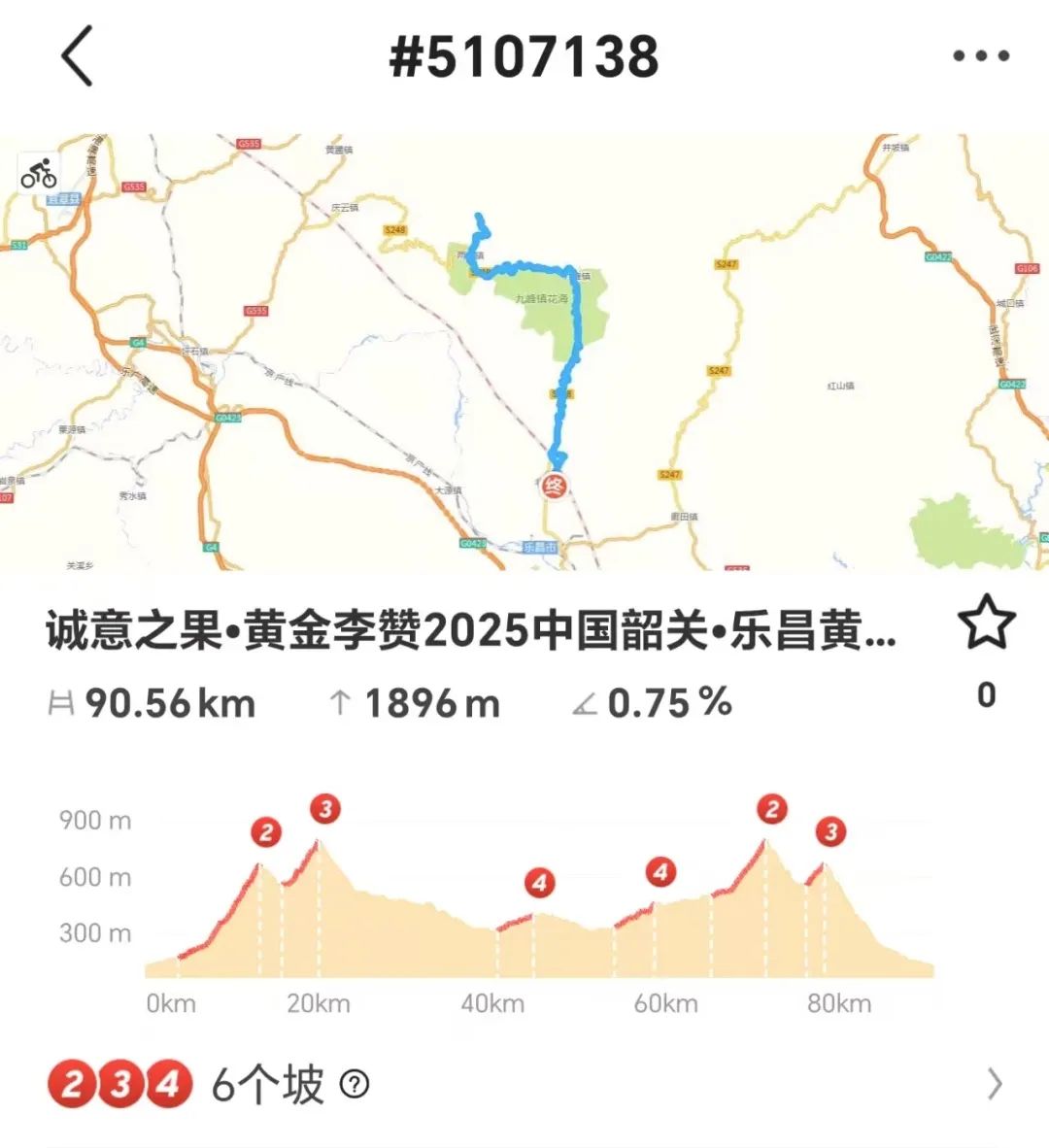Tap the map to view route fullscreen
Image resolution: width=1049 pixels, height=1148 pixels.
pyautogui.click(x=524, y=350)
